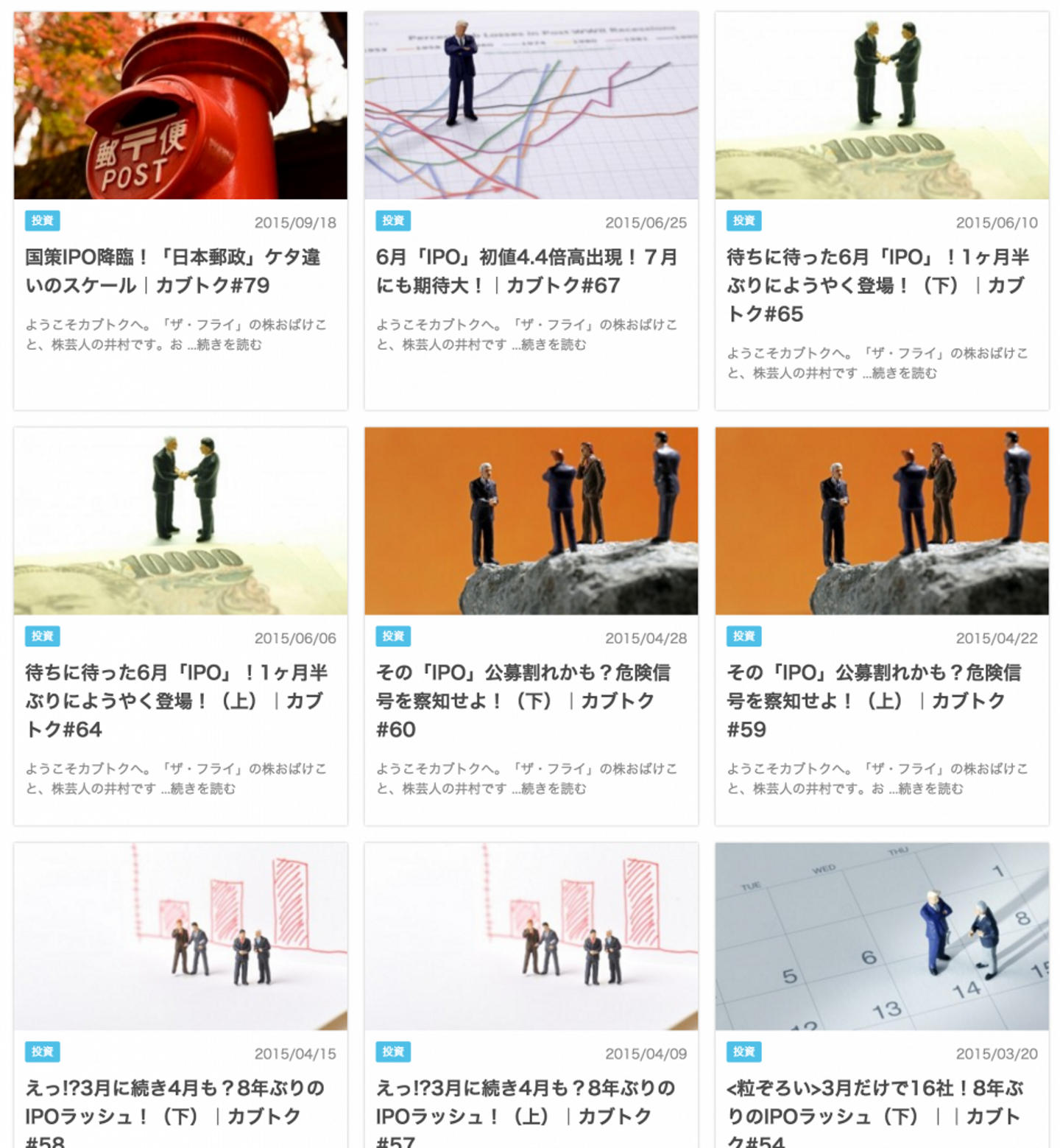The height and width of the screenshot is (1148, 1060).
Task: Tap the 投資 tag on the 2015/03/20 post
Action: pos(743,1052)
